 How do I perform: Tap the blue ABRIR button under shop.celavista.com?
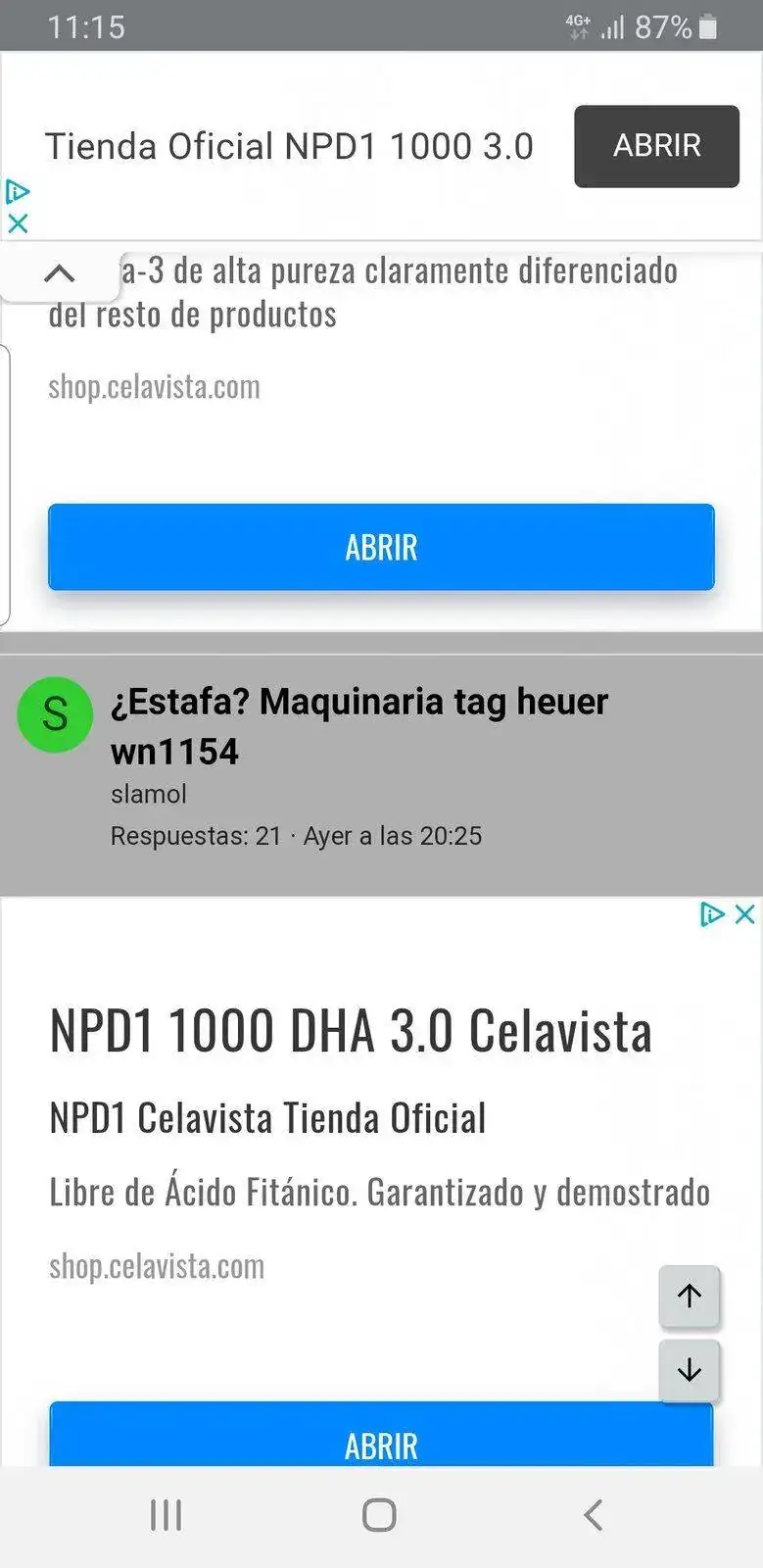click(x=381, y=547)
